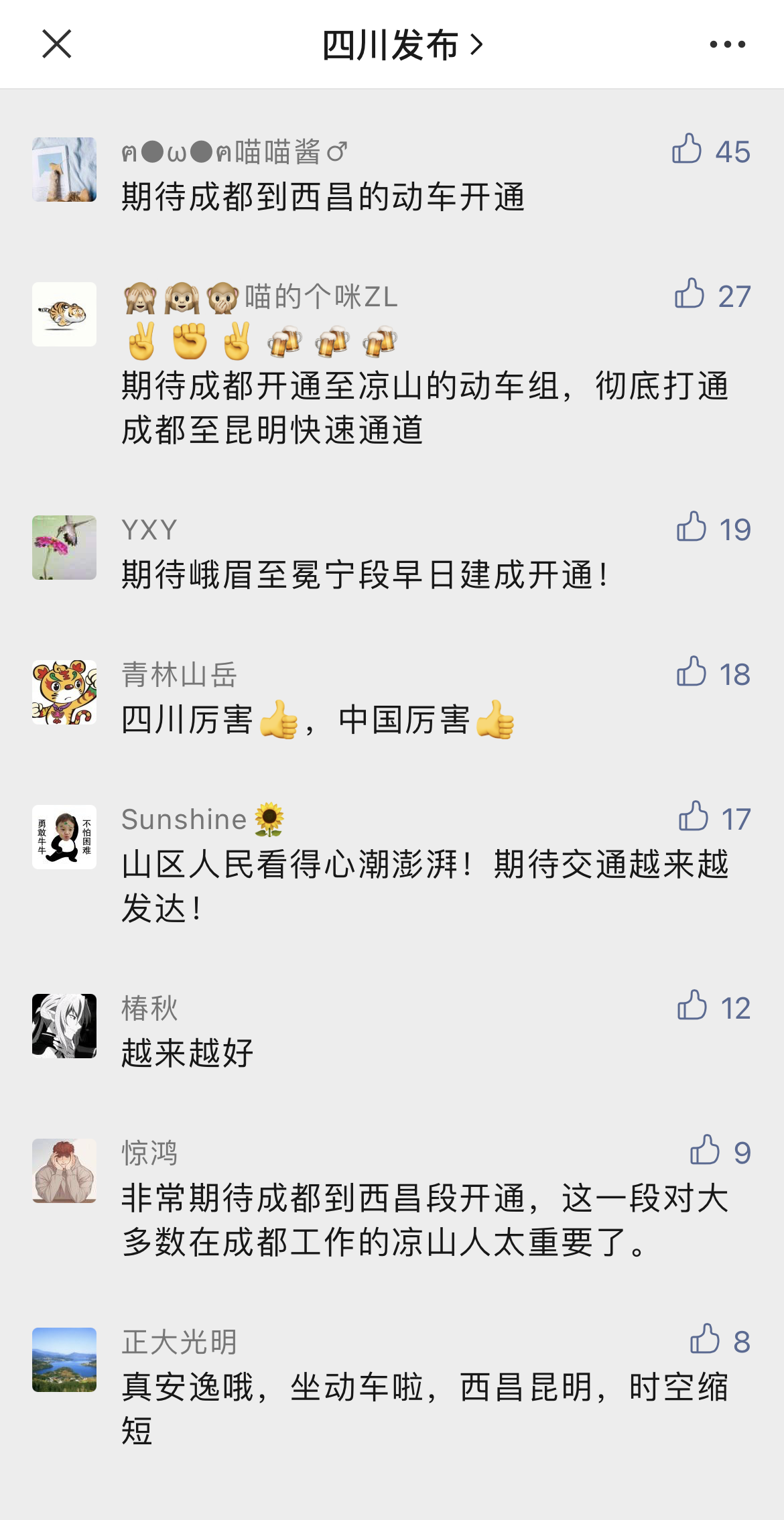Like 喵喵酱's comment with 45 likes
This screenshot has width=784, height=1520.
click(688, 149)
